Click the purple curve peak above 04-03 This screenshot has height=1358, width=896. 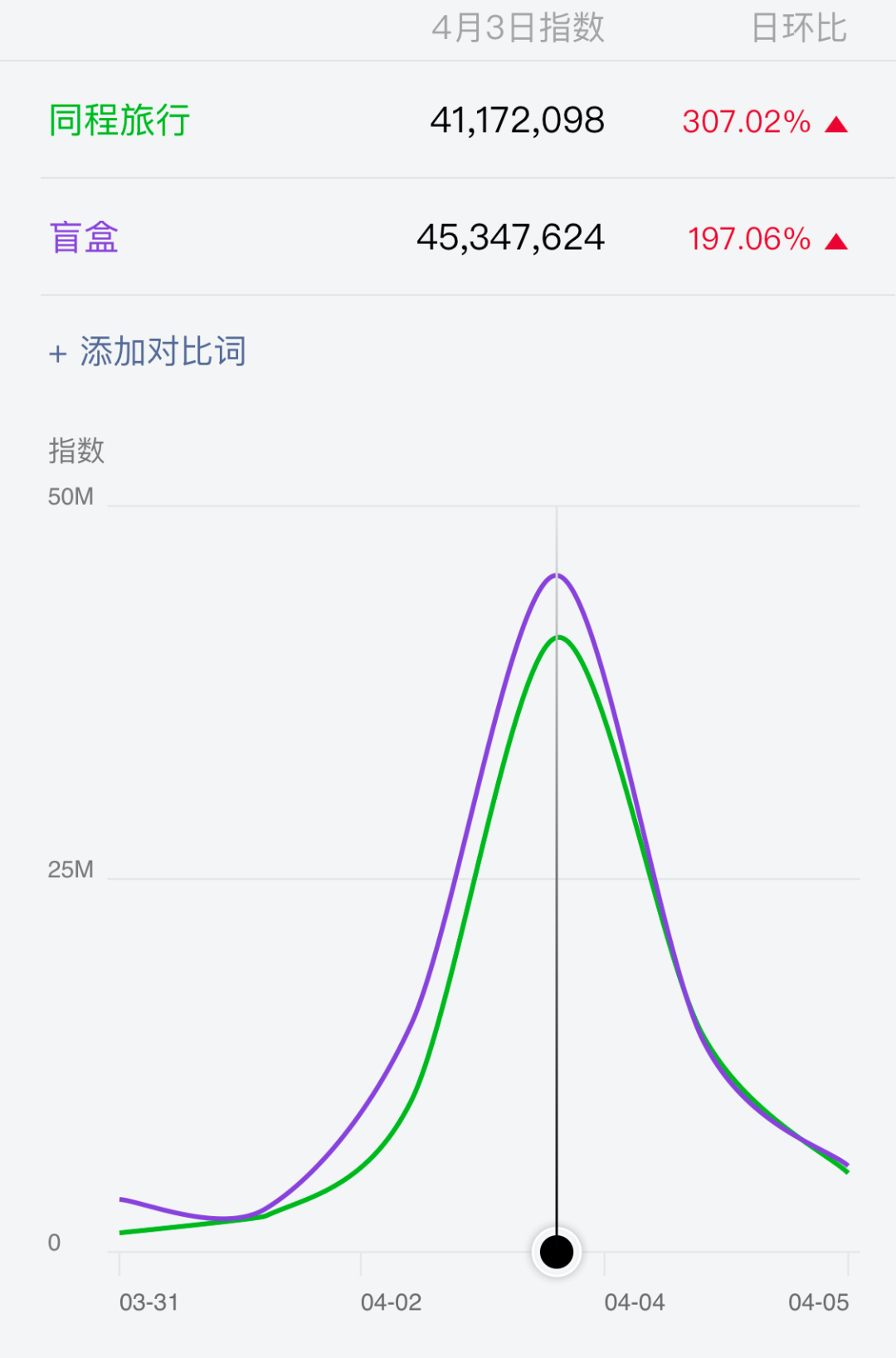click(557, 577)
